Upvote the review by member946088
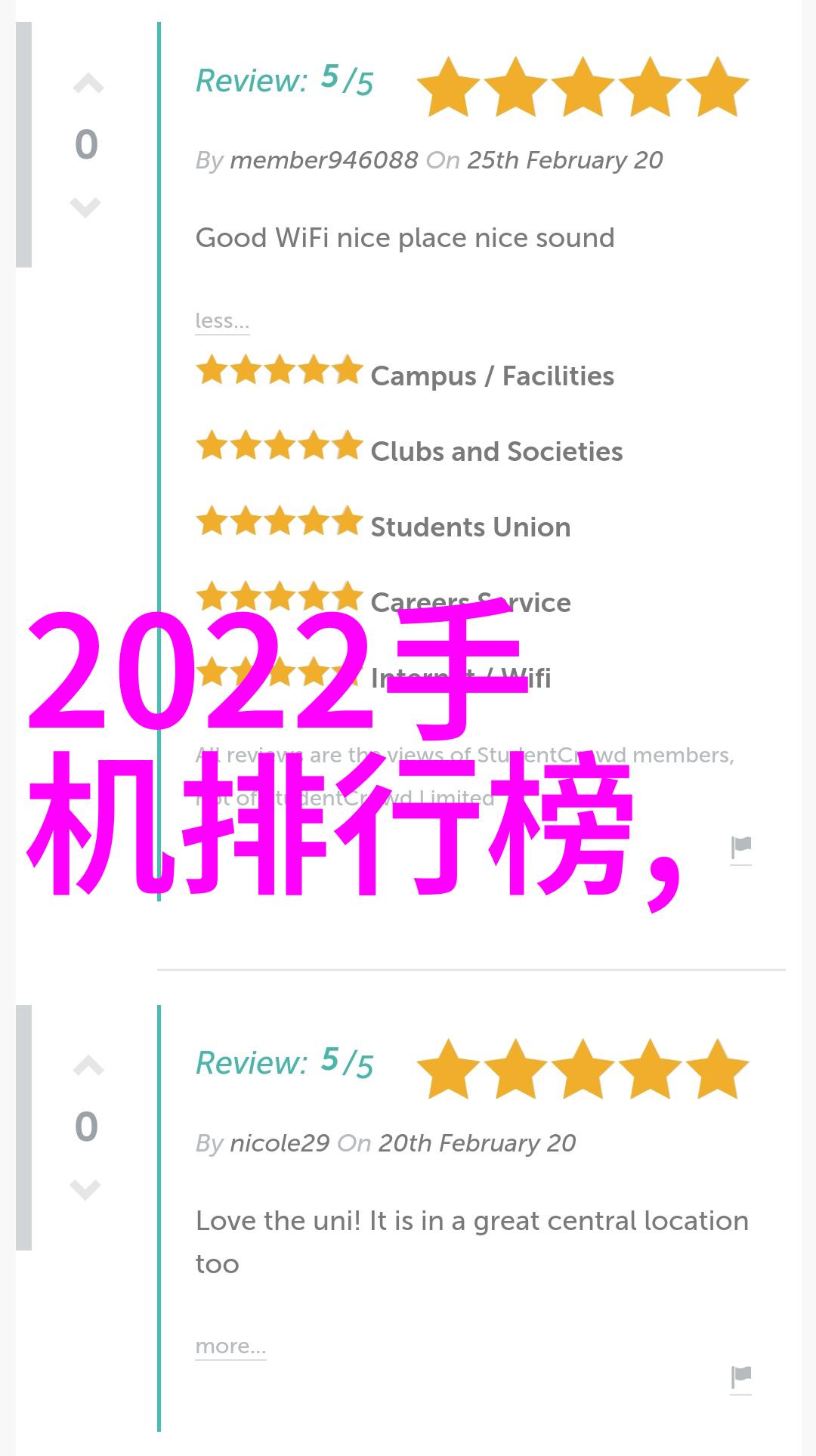The image size is (816, 1456). [x=88, y=84]
